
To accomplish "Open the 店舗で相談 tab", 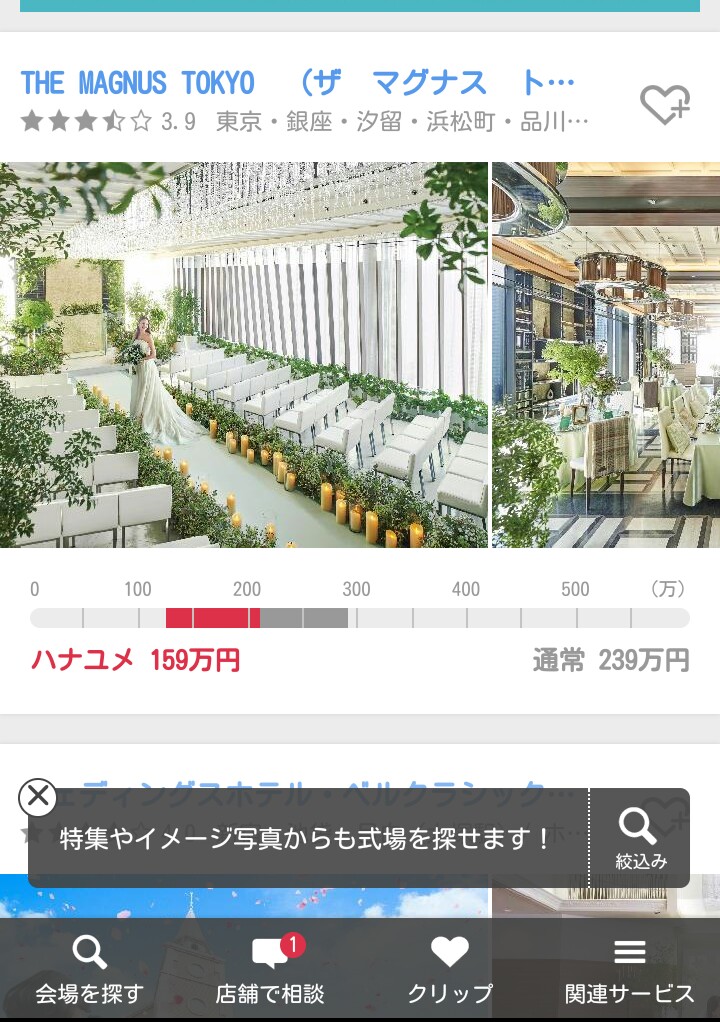I will pos(270,969).
